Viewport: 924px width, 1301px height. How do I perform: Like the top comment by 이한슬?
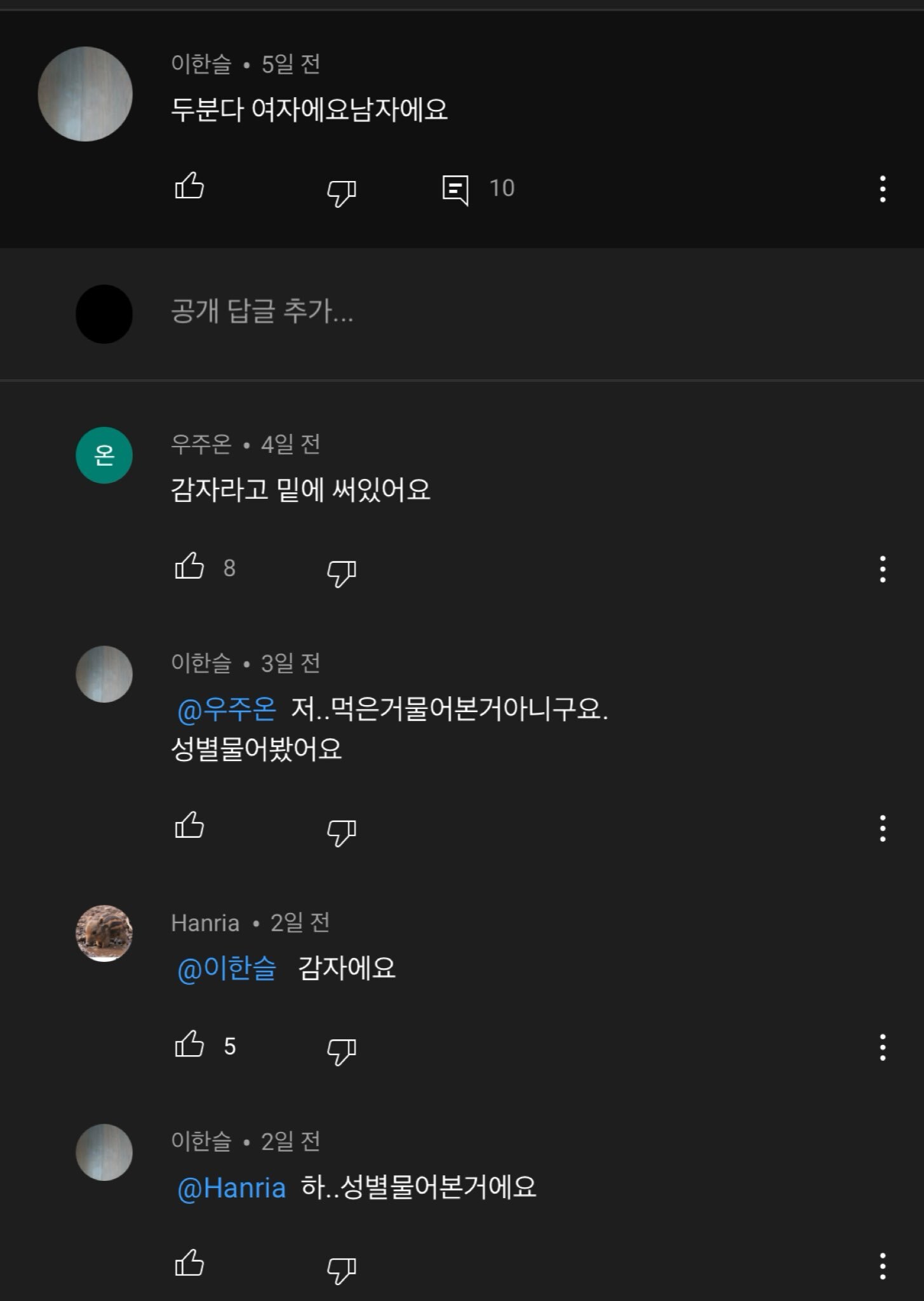[191, 188]
